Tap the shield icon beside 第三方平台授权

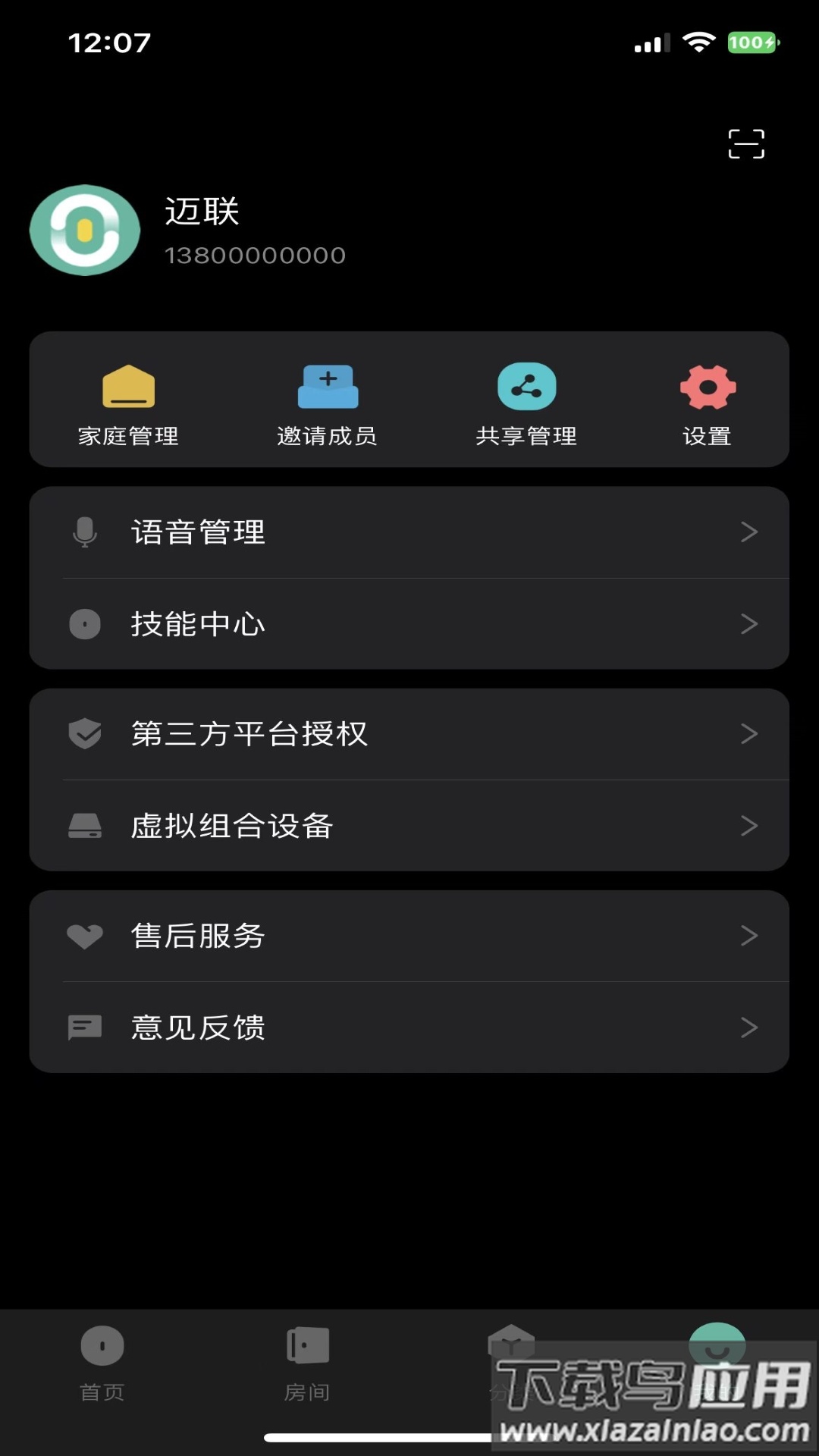point(85,733)
